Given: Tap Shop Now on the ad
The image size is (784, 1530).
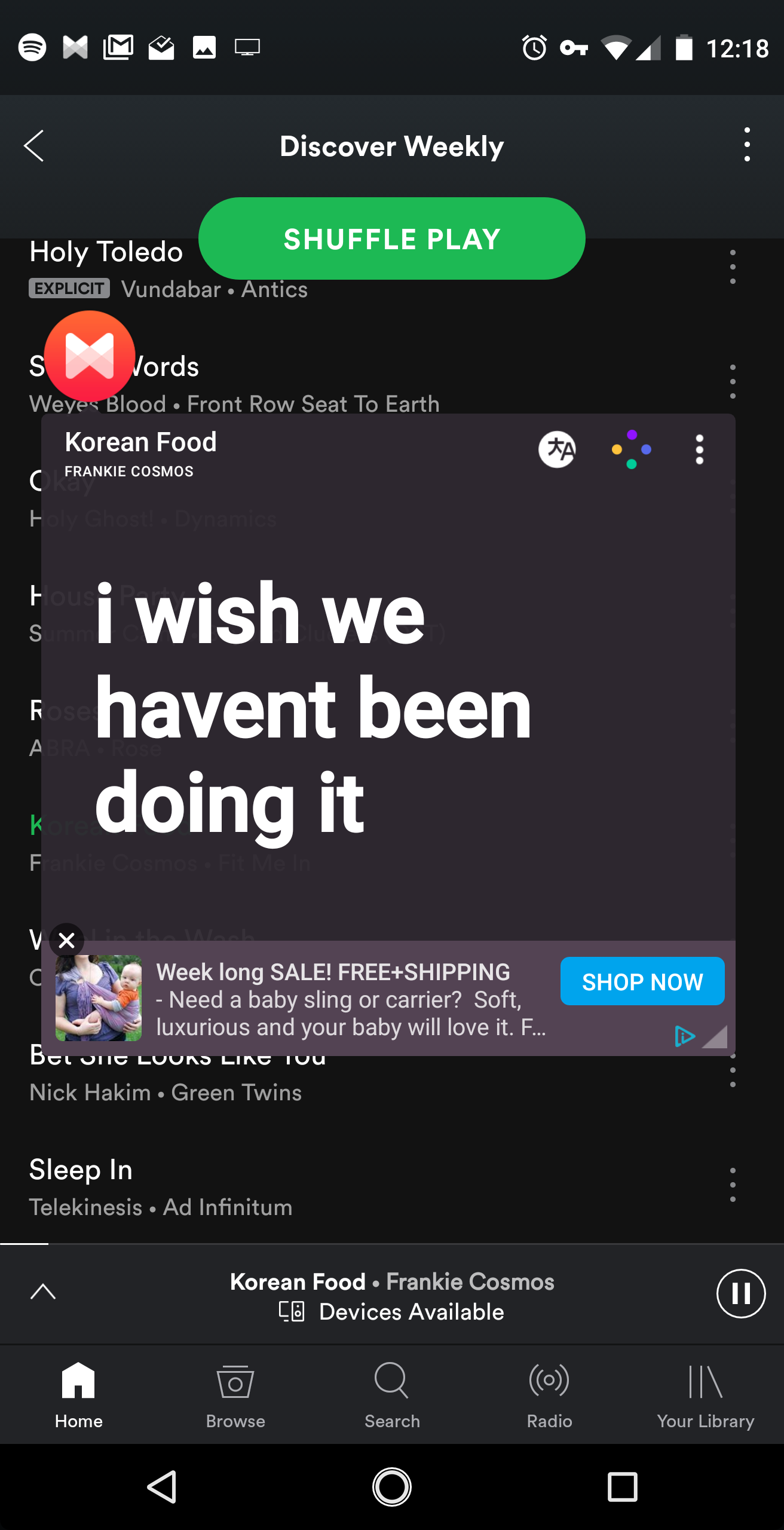Looking at the screenshot, I should click(642, 981).
